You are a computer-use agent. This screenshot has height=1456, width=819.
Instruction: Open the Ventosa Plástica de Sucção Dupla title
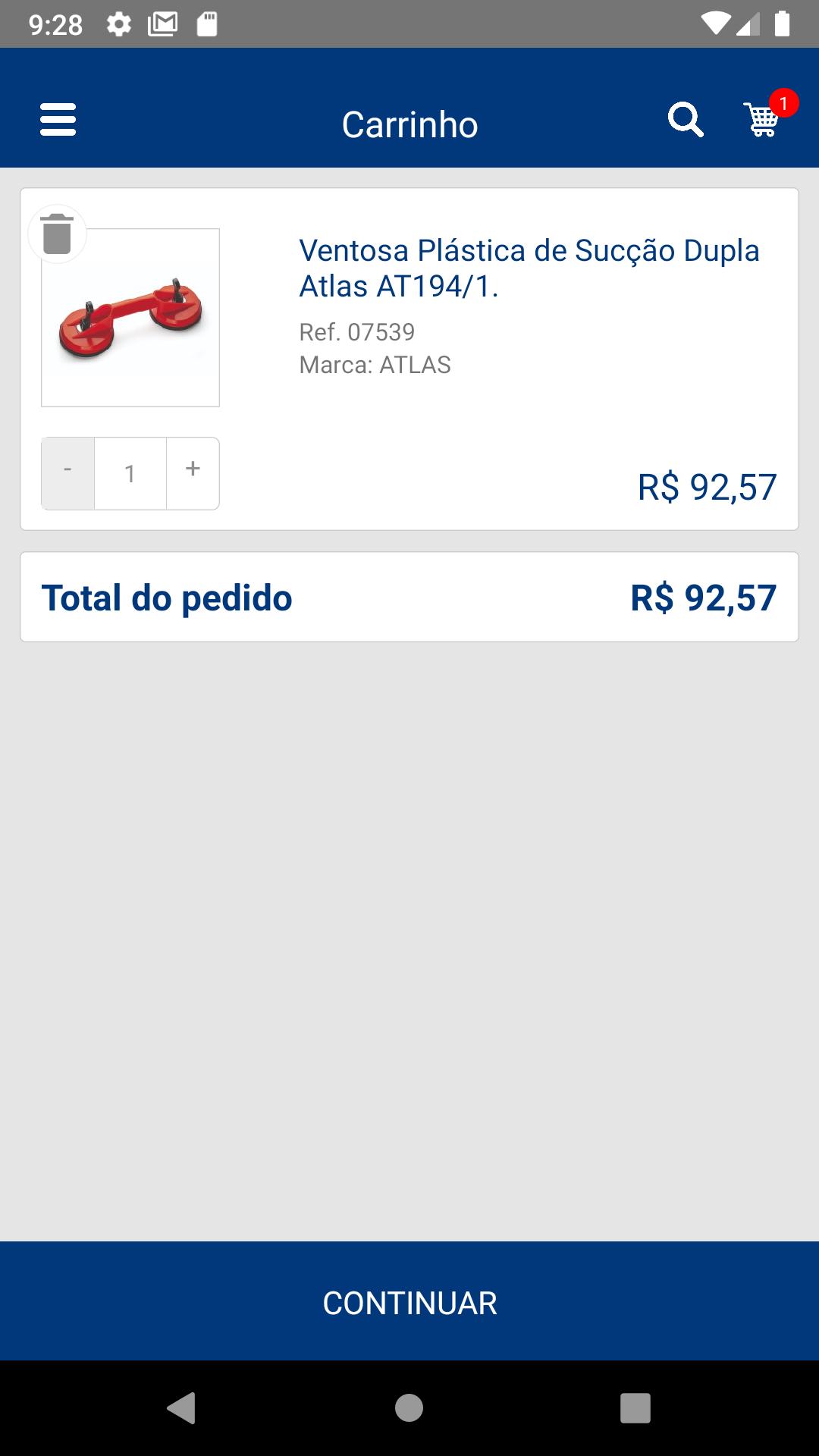coord(529,268)
